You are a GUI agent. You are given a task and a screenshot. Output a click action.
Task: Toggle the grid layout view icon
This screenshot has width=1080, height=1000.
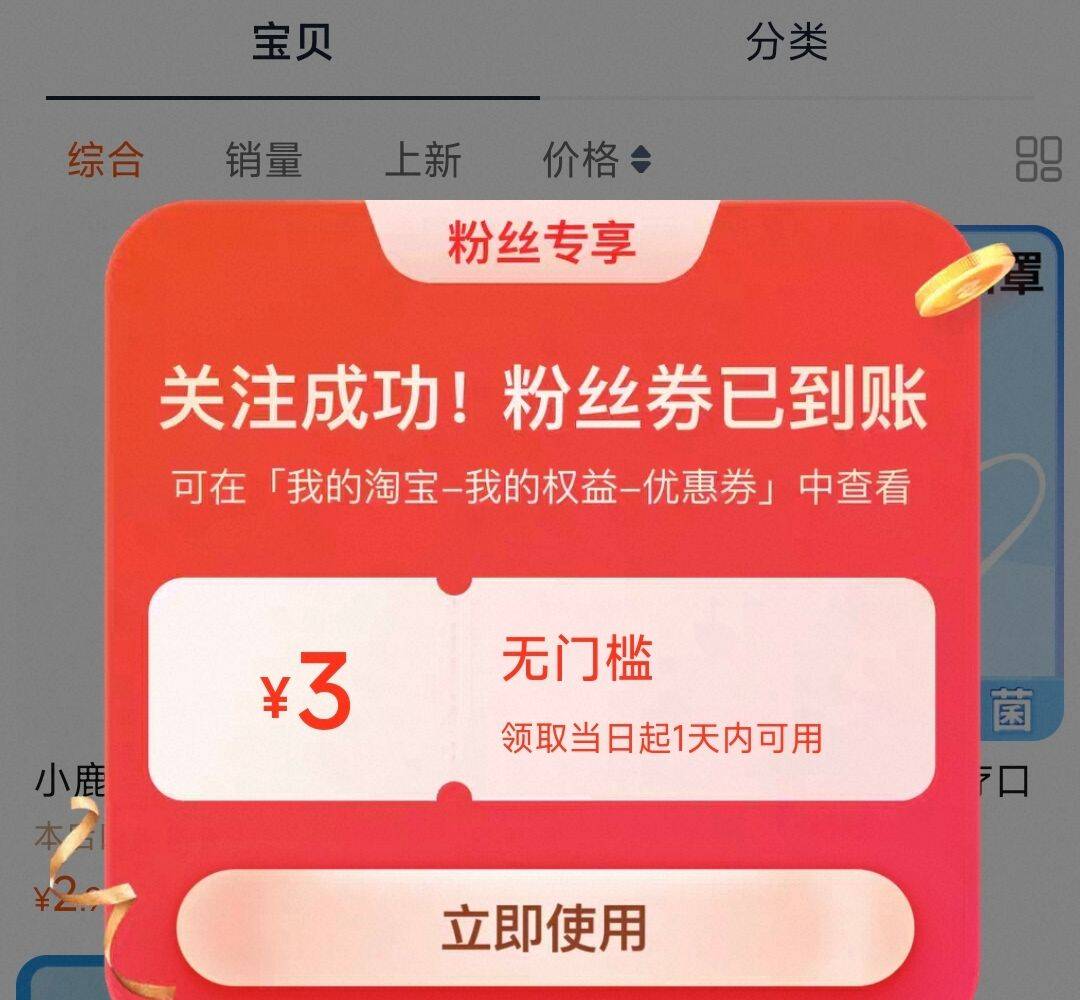click(1038, 160)
